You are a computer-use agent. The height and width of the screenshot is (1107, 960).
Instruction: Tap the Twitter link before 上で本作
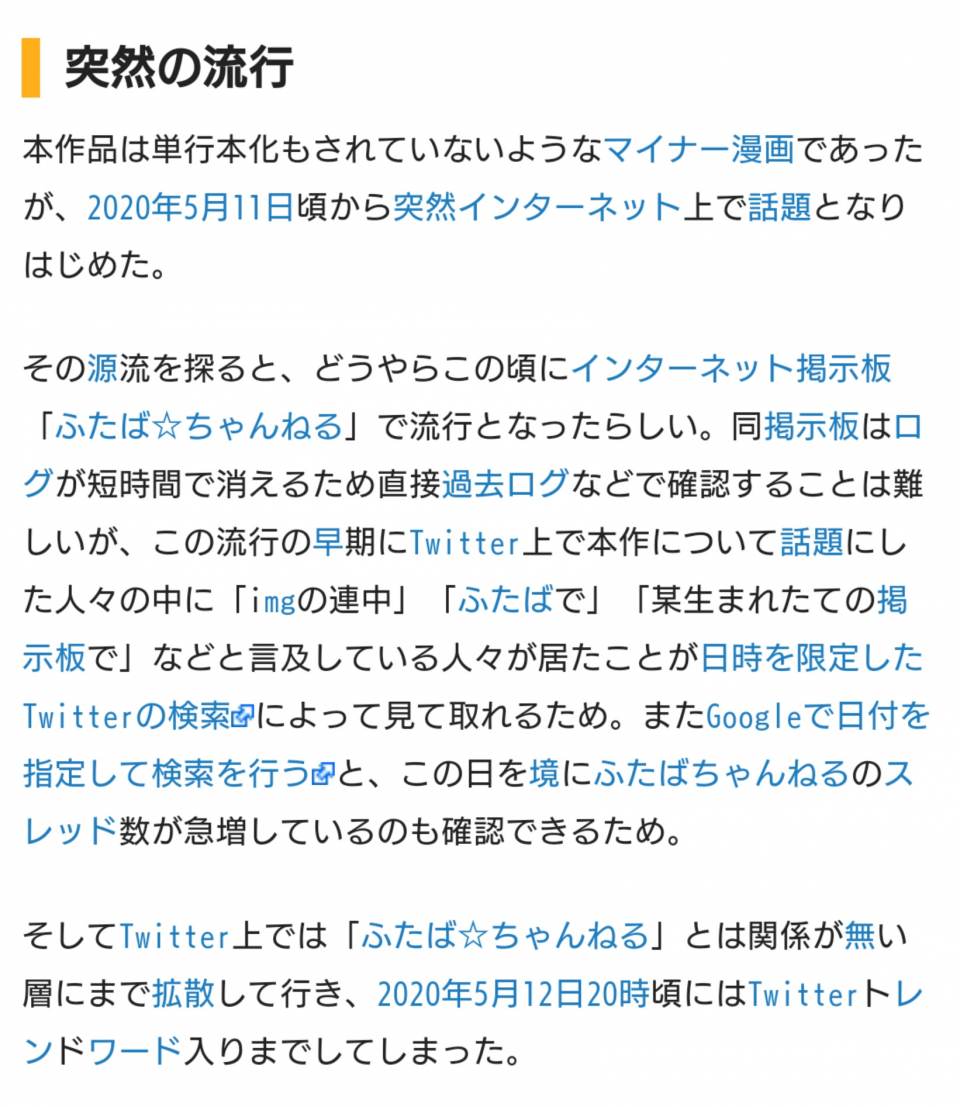(x=465, y=543)
